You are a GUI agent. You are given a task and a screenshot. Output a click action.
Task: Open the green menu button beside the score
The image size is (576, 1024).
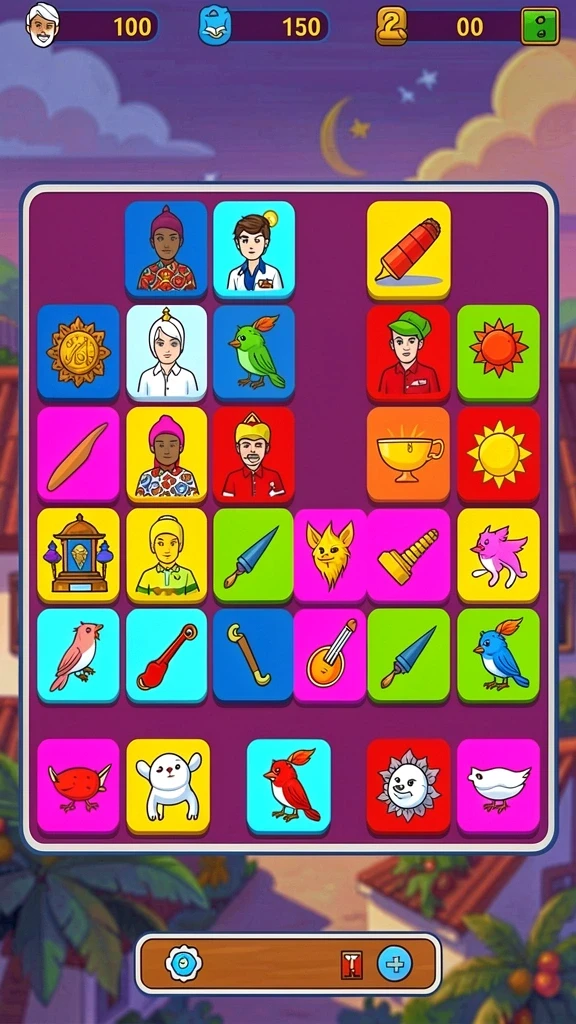[x=540, y=26]
